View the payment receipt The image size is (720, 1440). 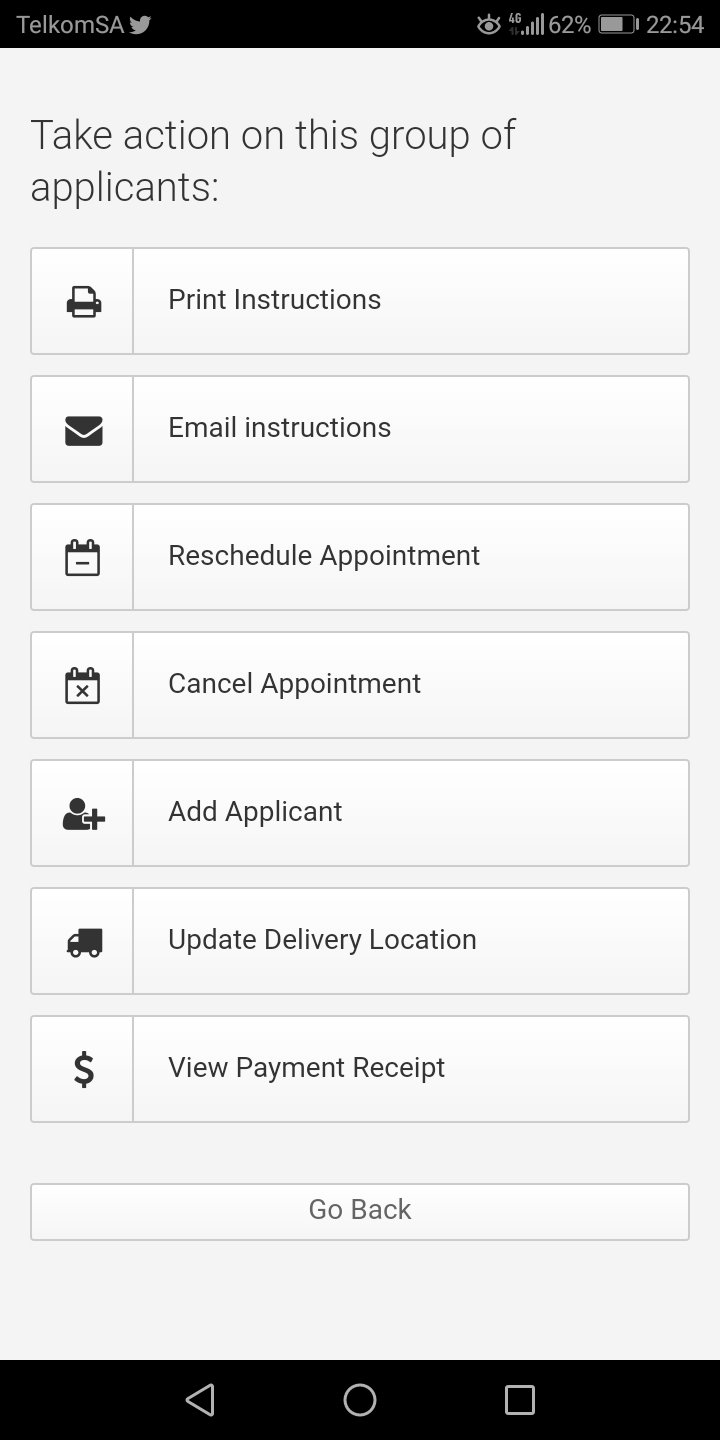click(360, 1069)
